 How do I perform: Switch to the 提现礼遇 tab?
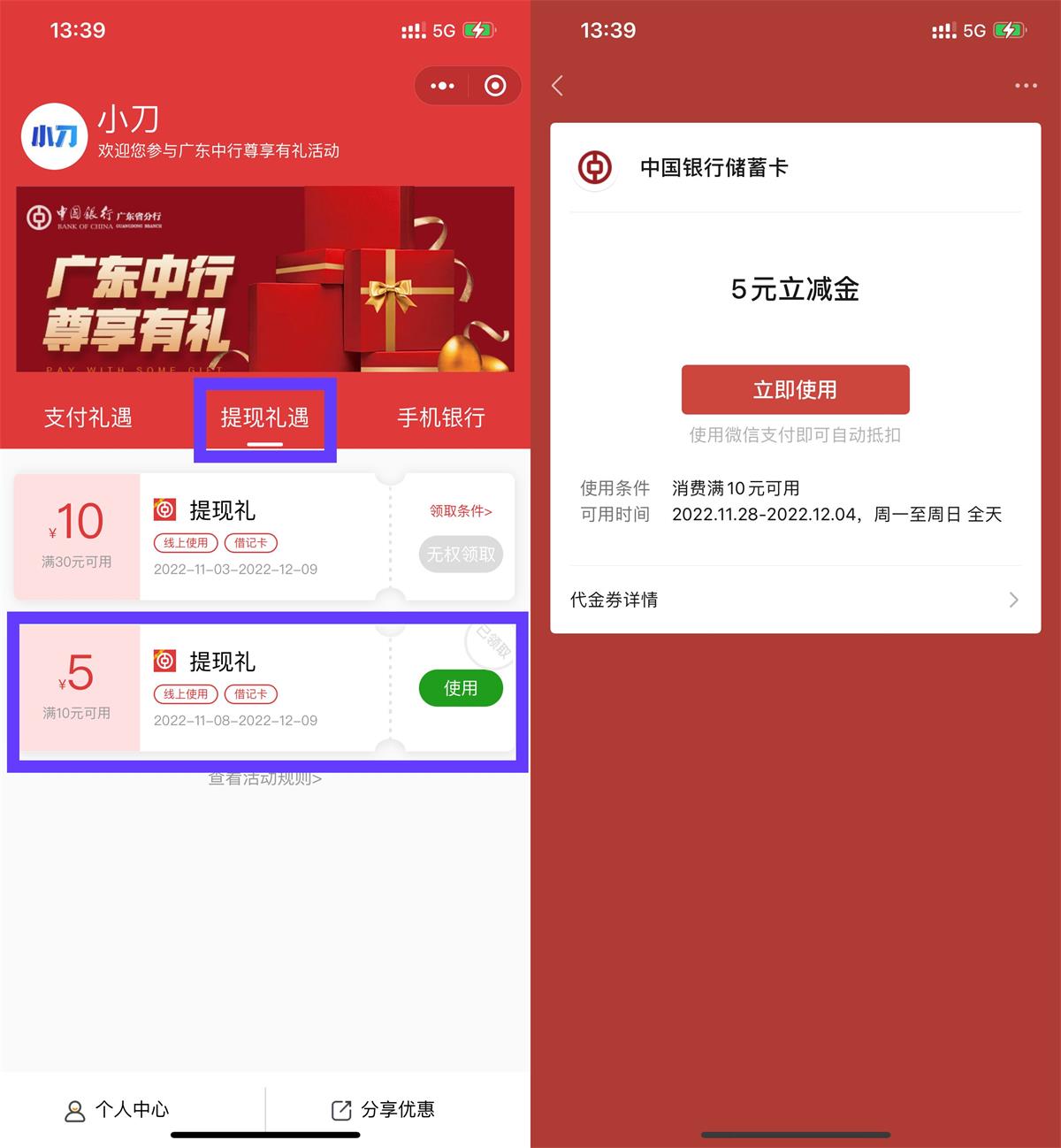[x=265, y=418]
